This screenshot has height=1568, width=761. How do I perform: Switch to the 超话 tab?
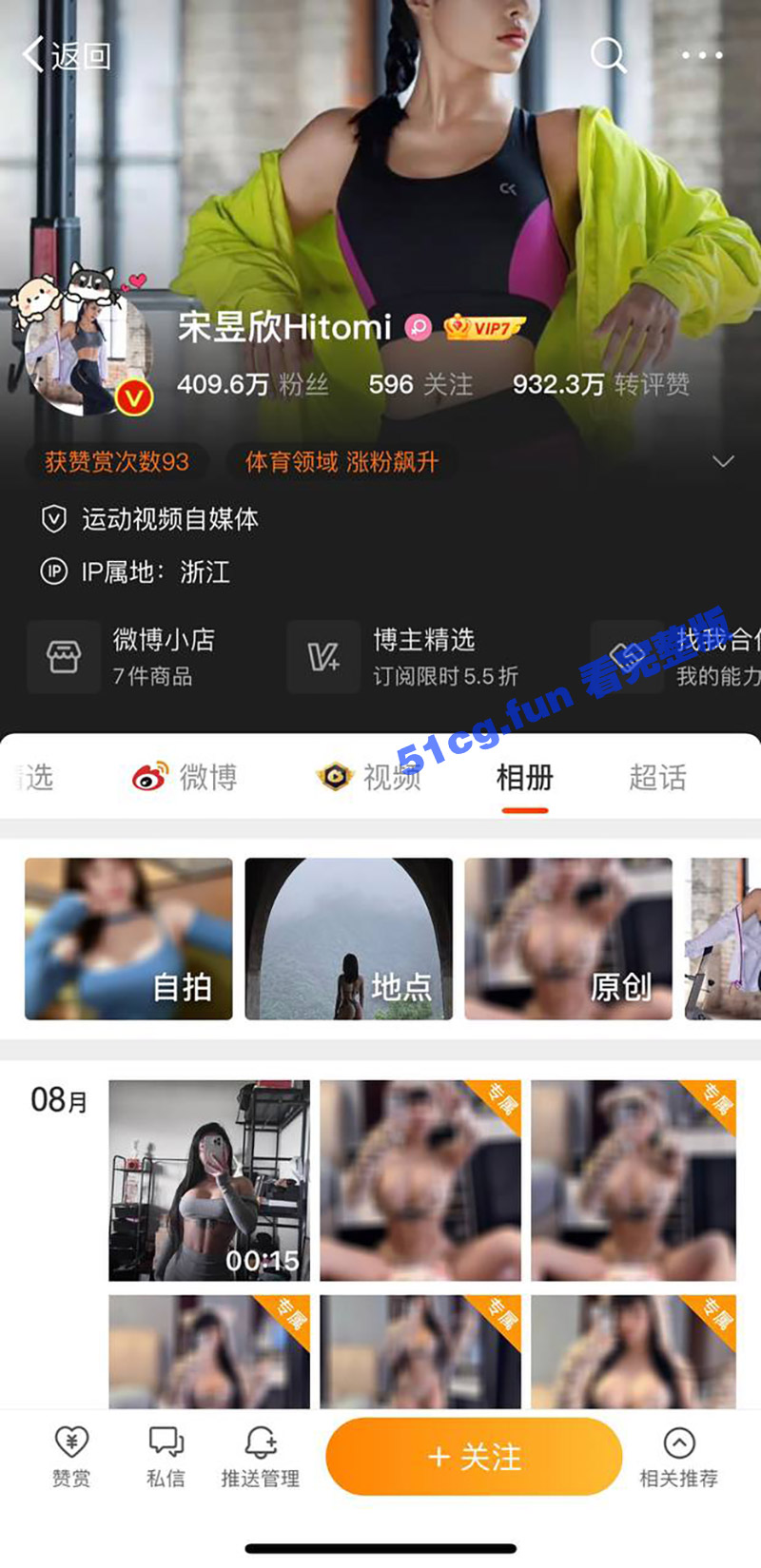pos(656,778)
